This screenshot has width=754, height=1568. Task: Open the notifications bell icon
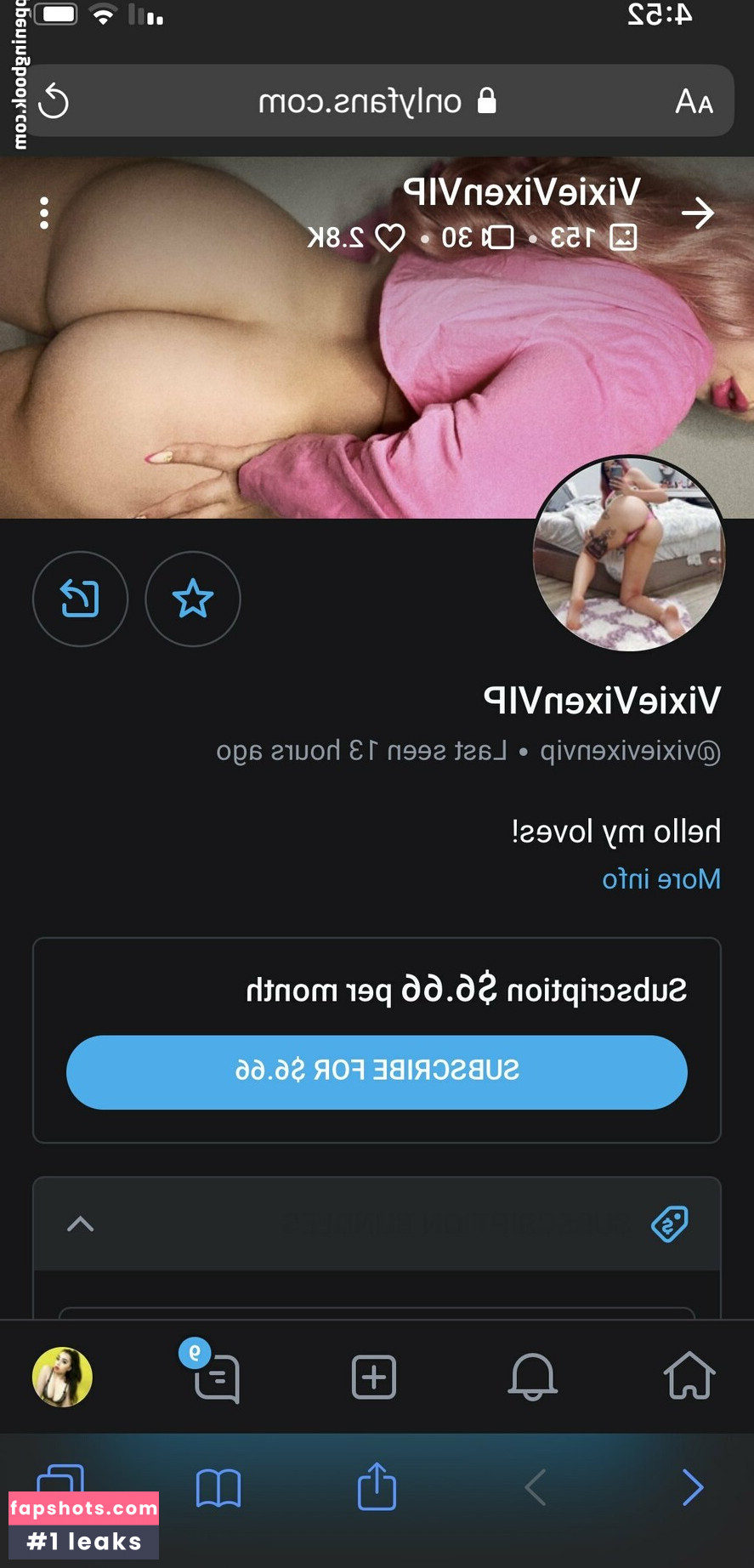coord(533,1378)
